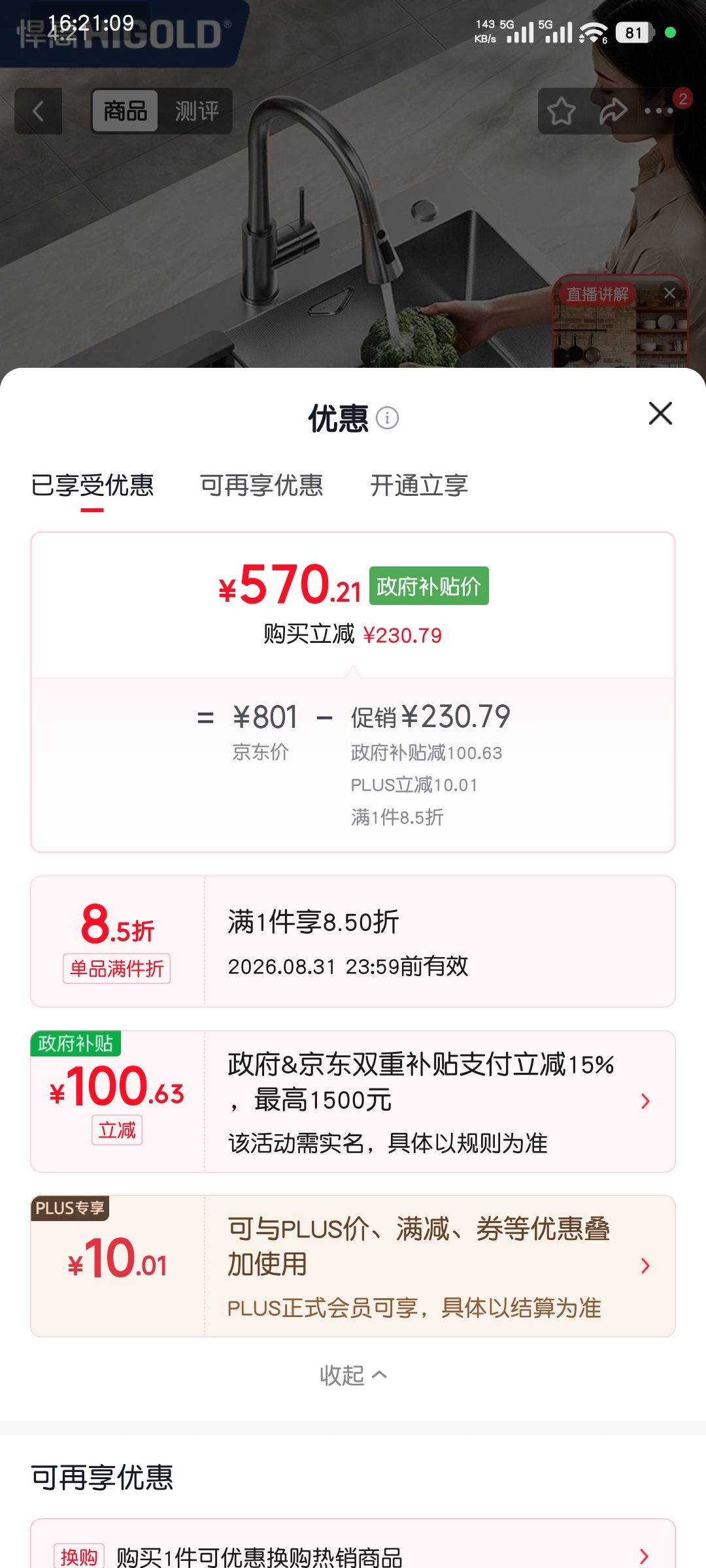Open the info icon beside 优惠
This screenshot has height=1568, width=706.
point(387,417)
